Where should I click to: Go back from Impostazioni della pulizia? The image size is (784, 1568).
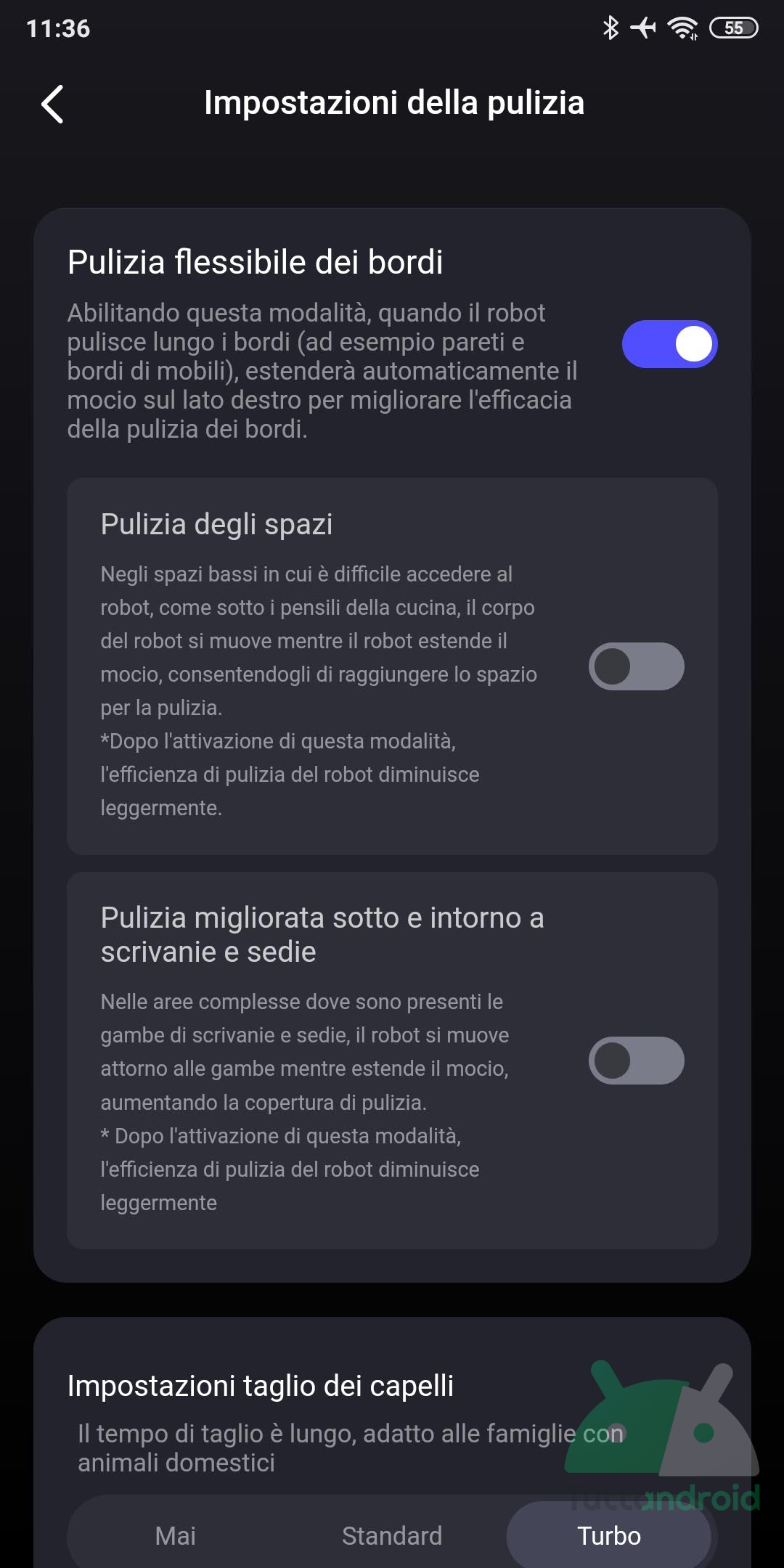tap(52, 104)
